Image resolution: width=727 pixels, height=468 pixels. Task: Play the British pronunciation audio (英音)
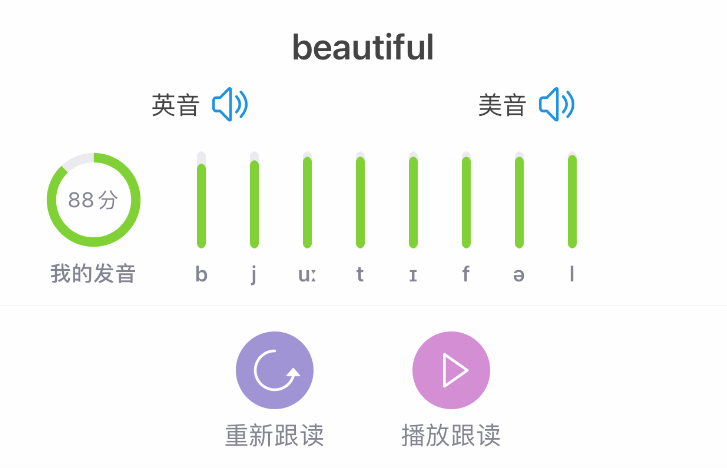point(229,104)
